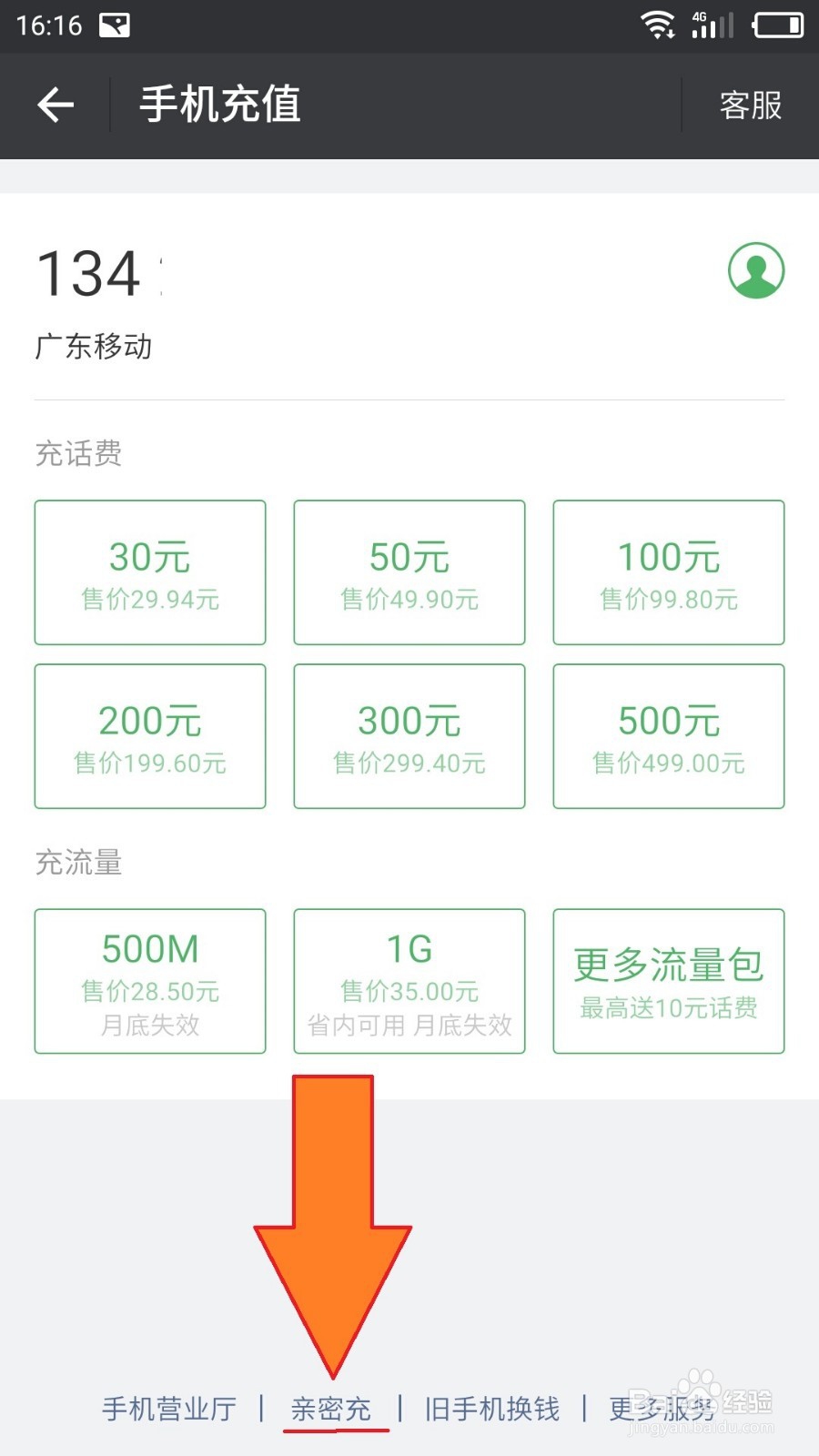
Task: Tap the screenshot notification icon
Action: coord(116,25)
